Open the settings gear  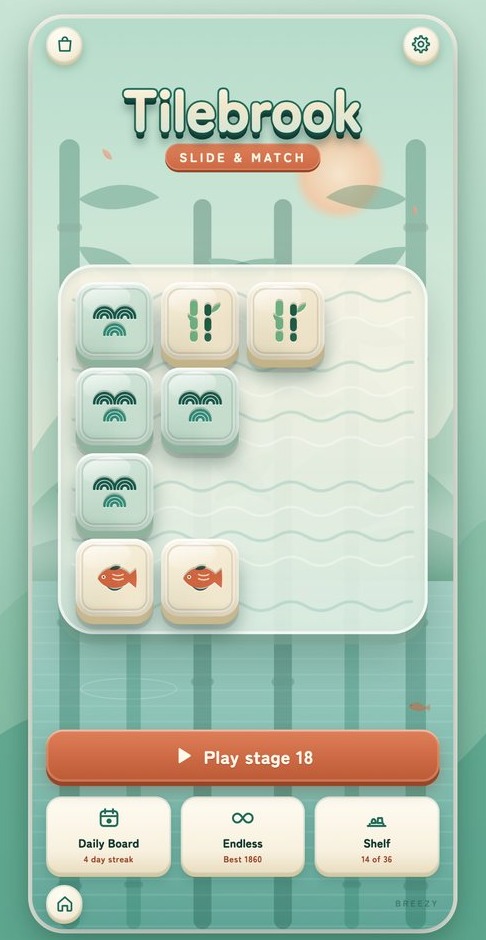click(x=421, y=44)
